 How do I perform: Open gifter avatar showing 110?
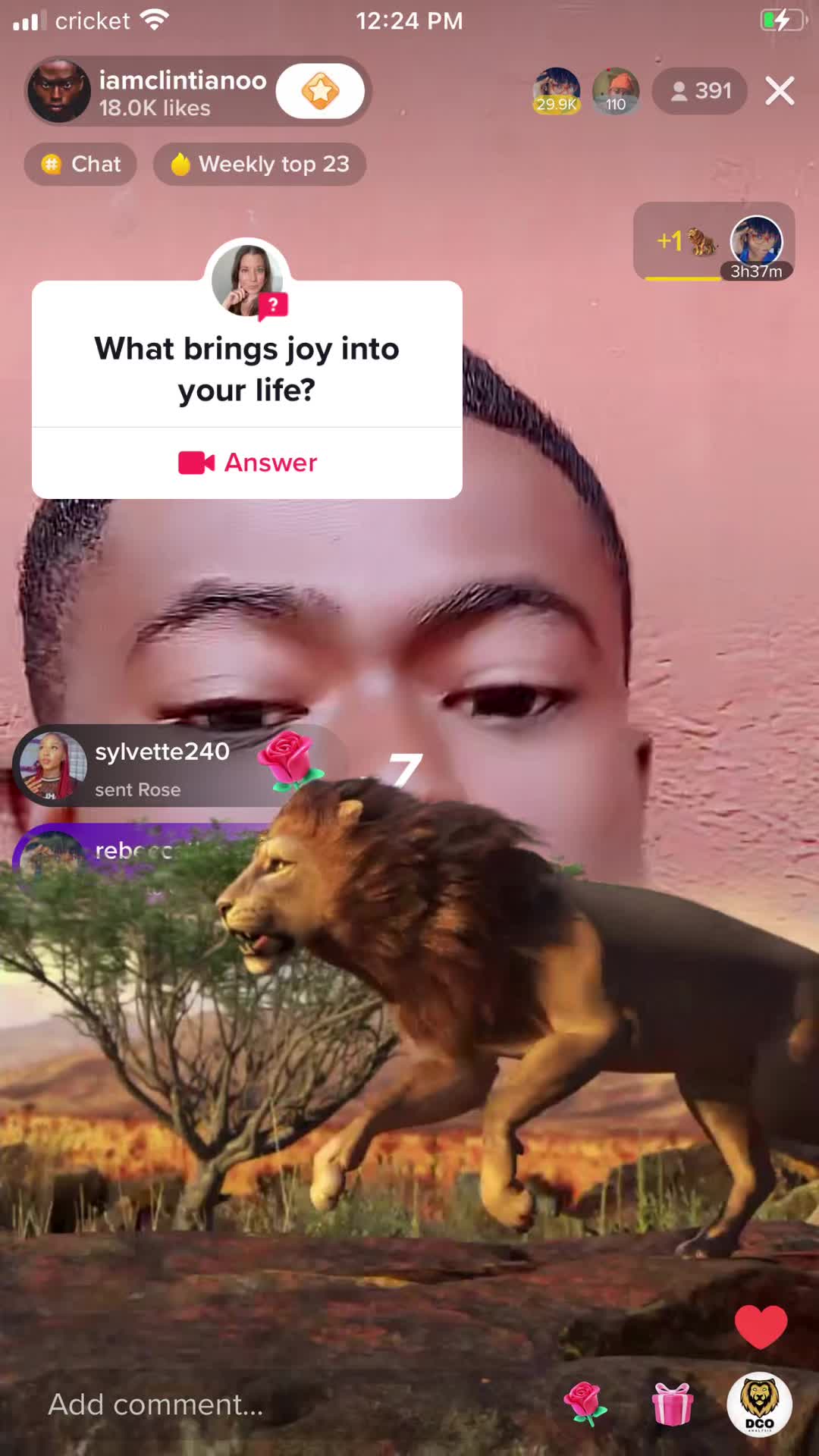(x=615, y=91)
